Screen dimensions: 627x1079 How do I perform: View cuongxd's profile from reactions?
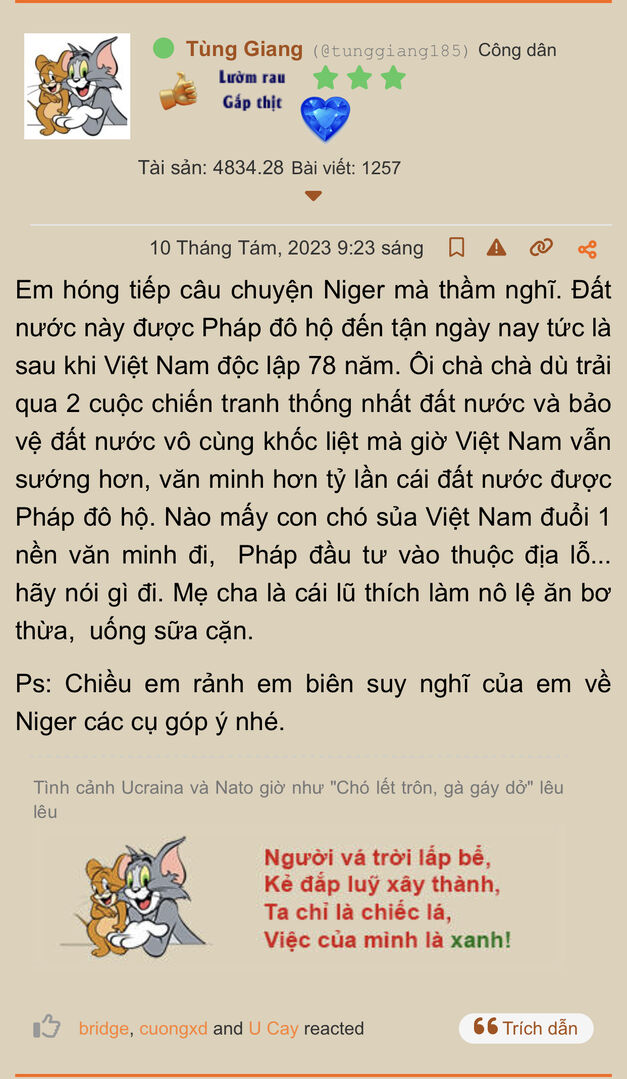[173, 1029]
